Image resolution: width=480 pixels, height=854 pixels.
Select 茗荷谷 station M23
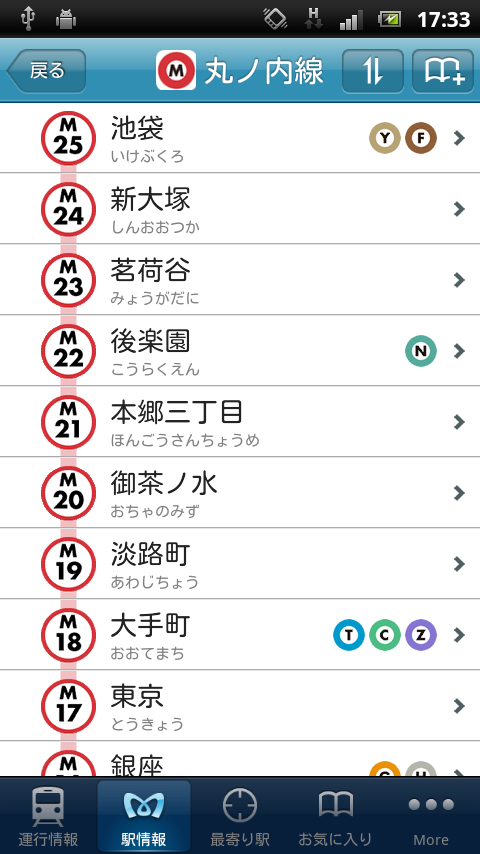[240, 280]
